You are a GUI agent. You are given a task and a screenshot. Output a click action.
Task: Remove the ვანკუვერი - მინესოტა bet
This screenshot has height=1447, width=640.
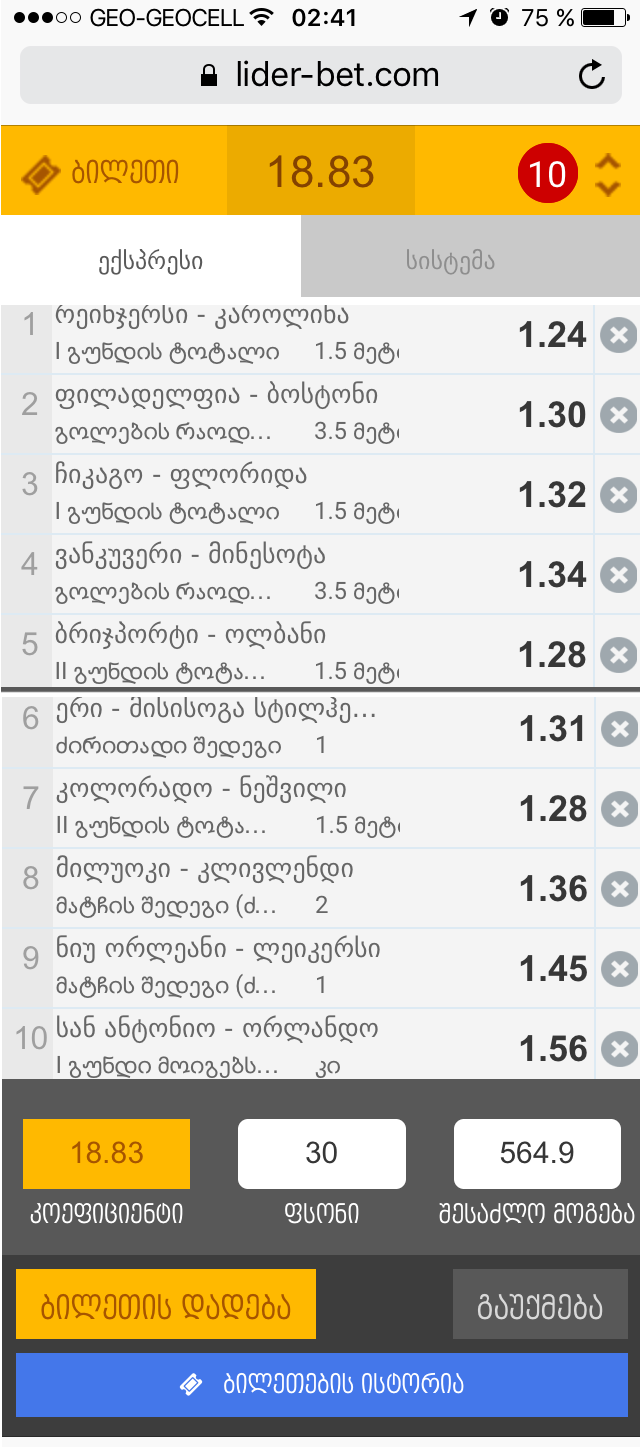click(x=618, y=574)
